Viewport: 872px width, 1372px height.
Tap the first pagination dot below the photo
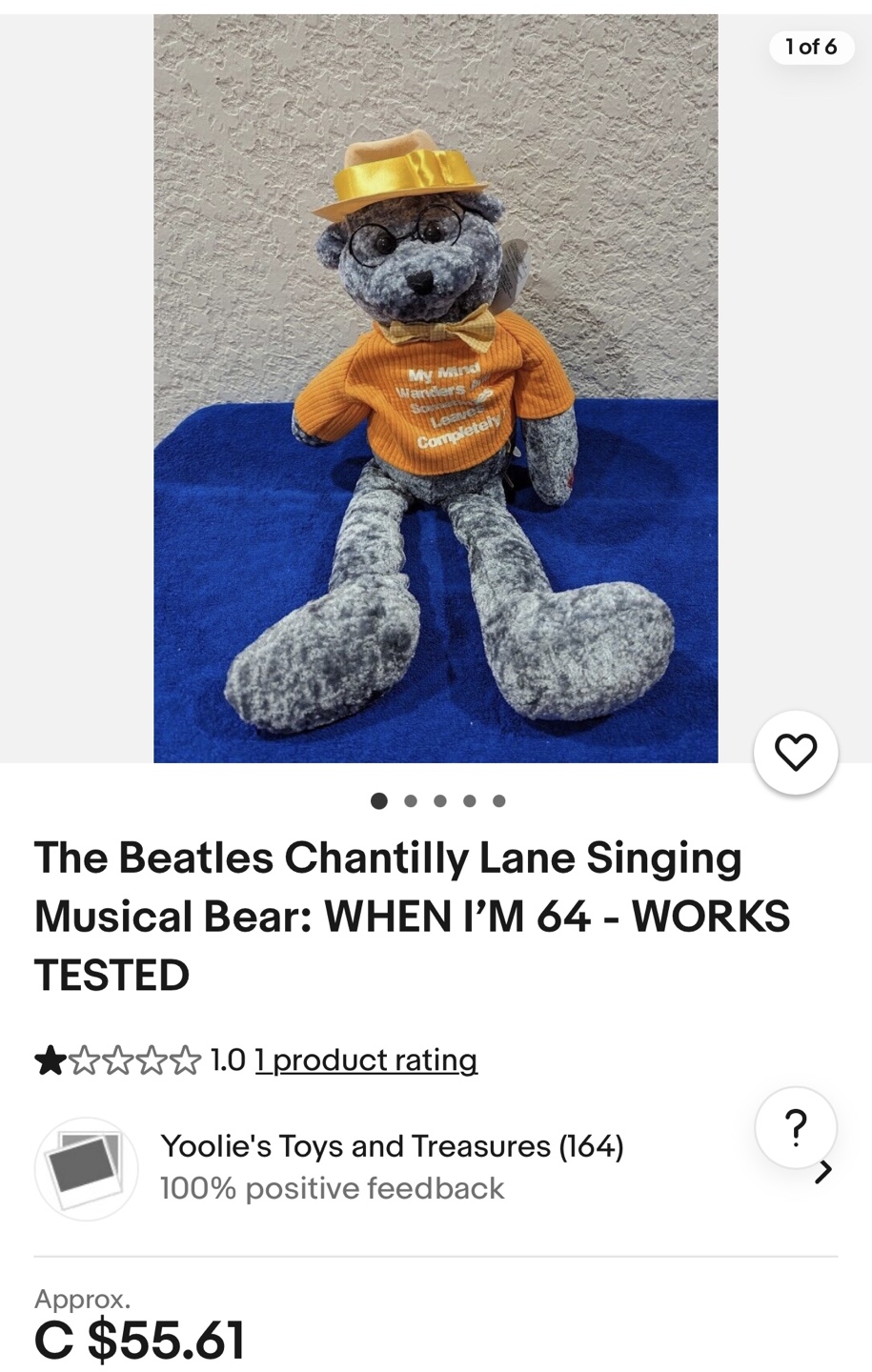[x=377, y=801]
